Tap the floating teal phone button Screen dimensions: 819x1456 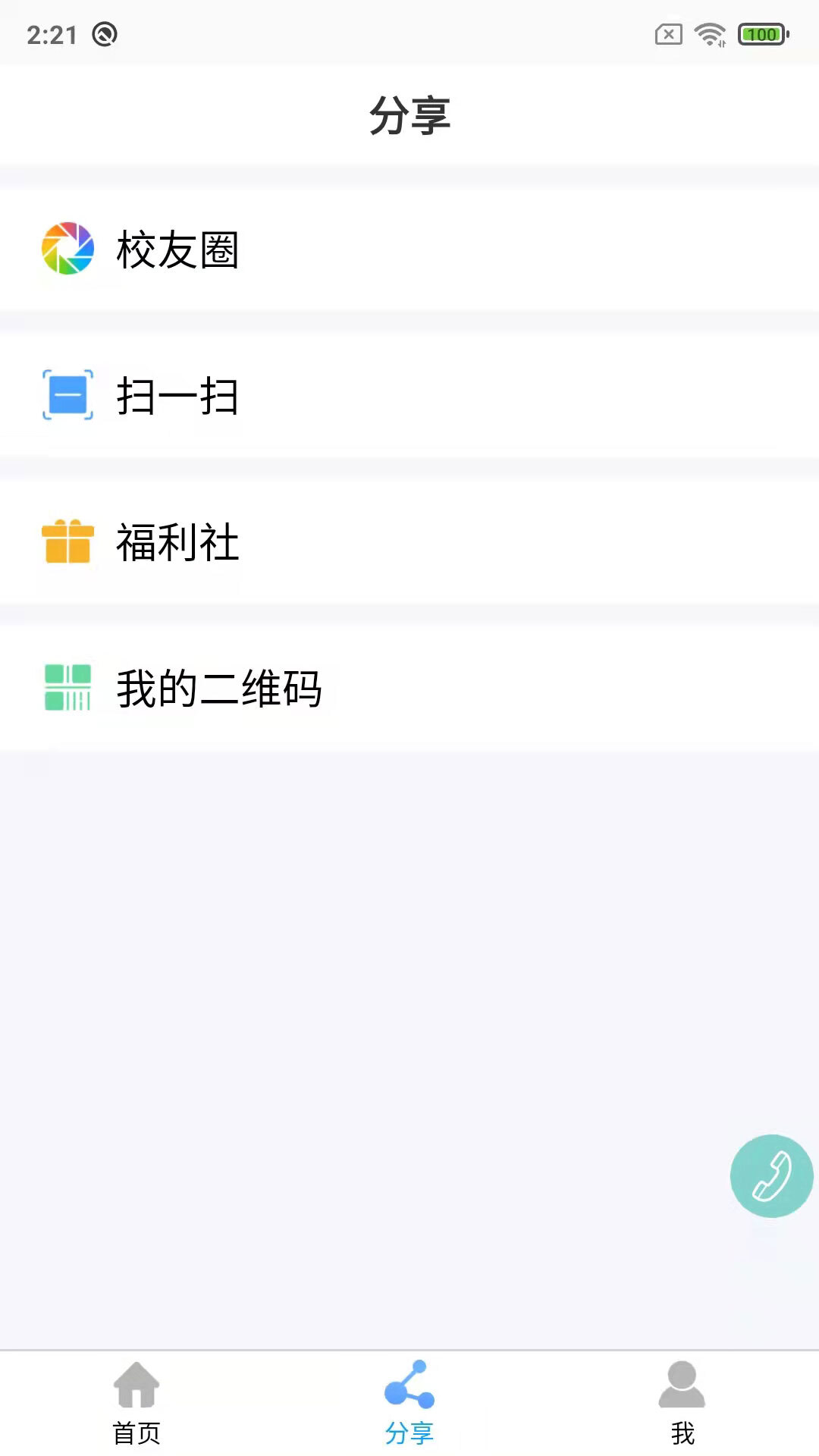click(x=771, y=1176)
